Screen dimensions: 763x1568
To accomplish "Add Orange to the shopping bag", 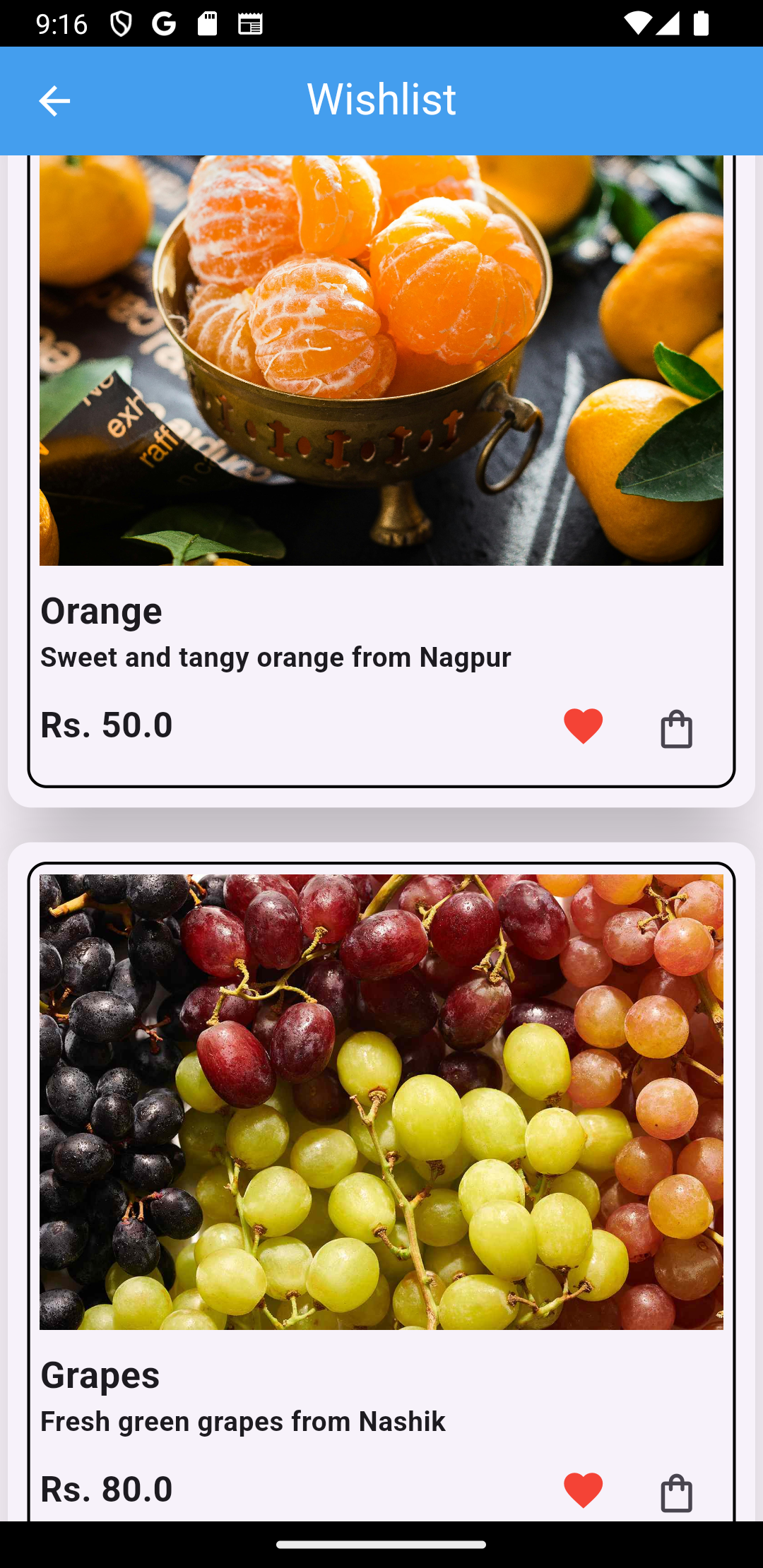I will pos(676,728).
